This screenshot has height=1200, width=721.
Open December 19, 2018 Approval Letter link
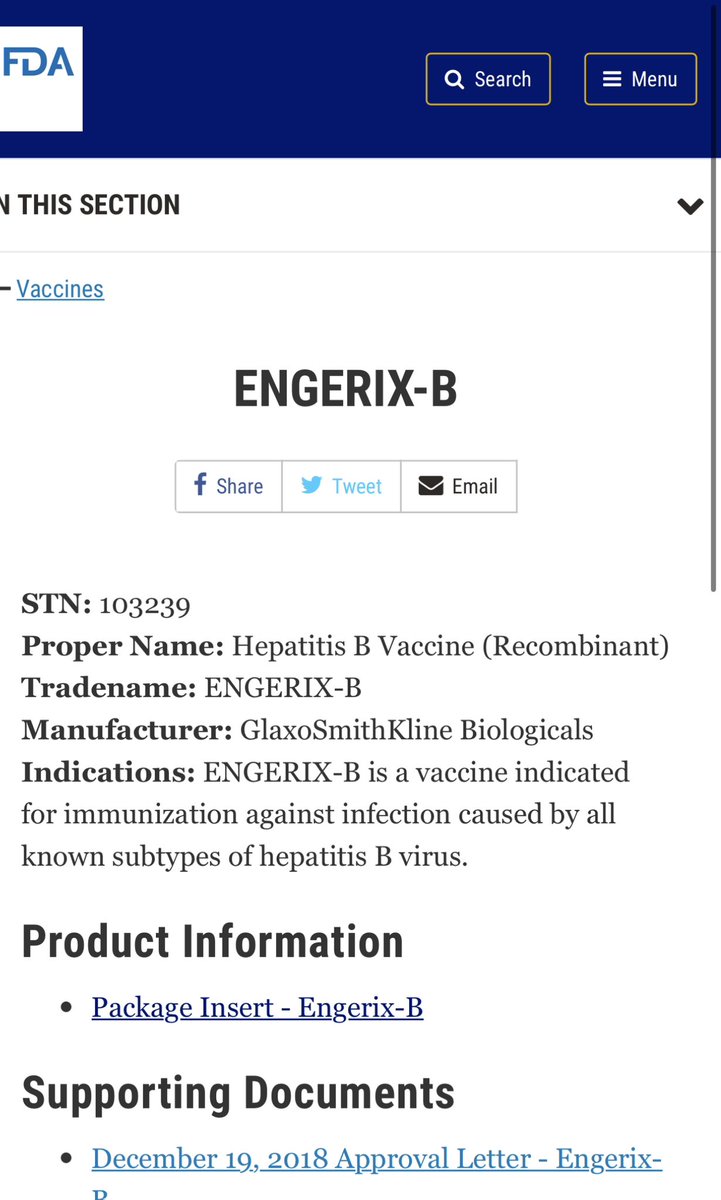[x=376, y=1159]
